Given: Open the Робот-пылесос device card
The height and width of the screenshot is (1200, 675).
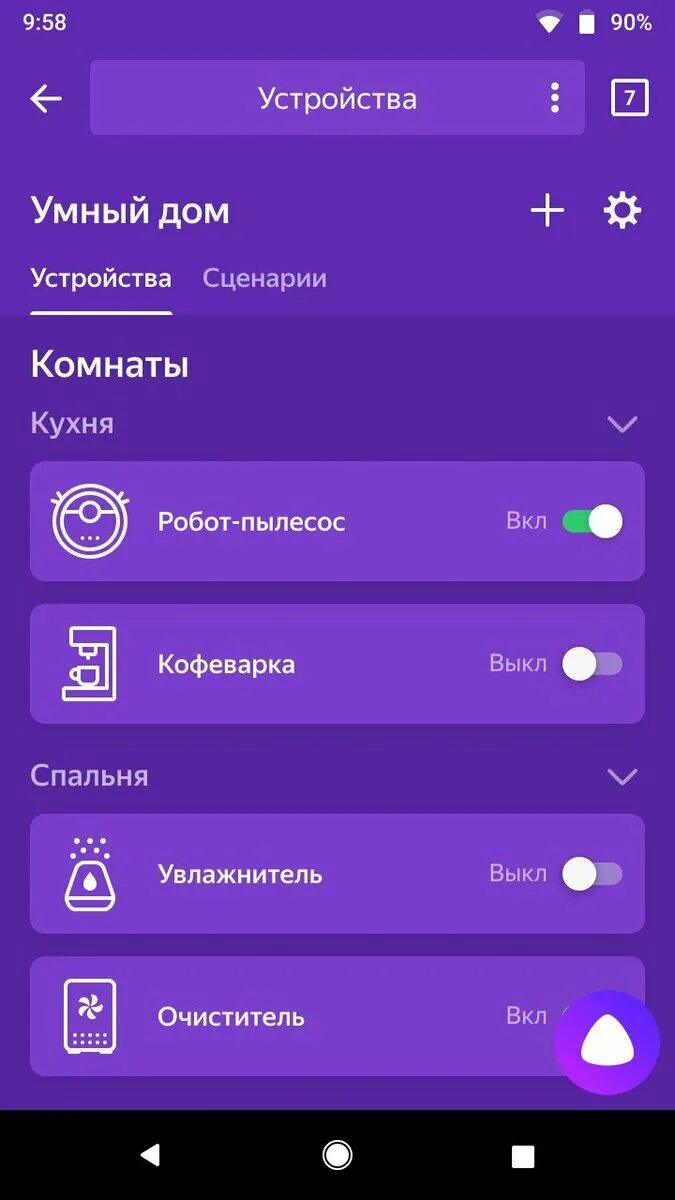Looking at the screenshot, I should pyautogui.click(x=250, y=521).
